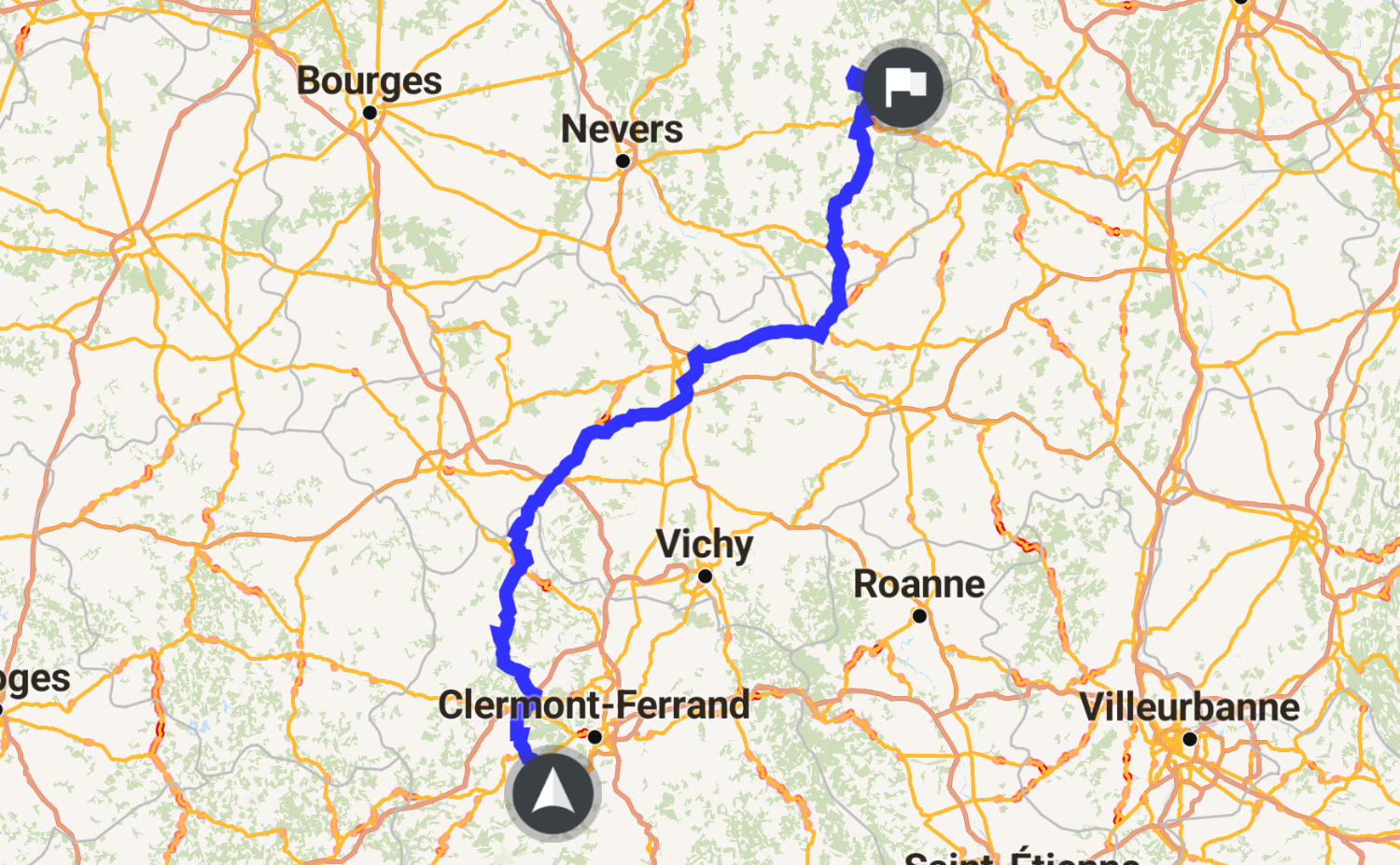This screenshot has width=1400, height=865.
Task: Tap the destination flag marker
Action: [902, 87]
